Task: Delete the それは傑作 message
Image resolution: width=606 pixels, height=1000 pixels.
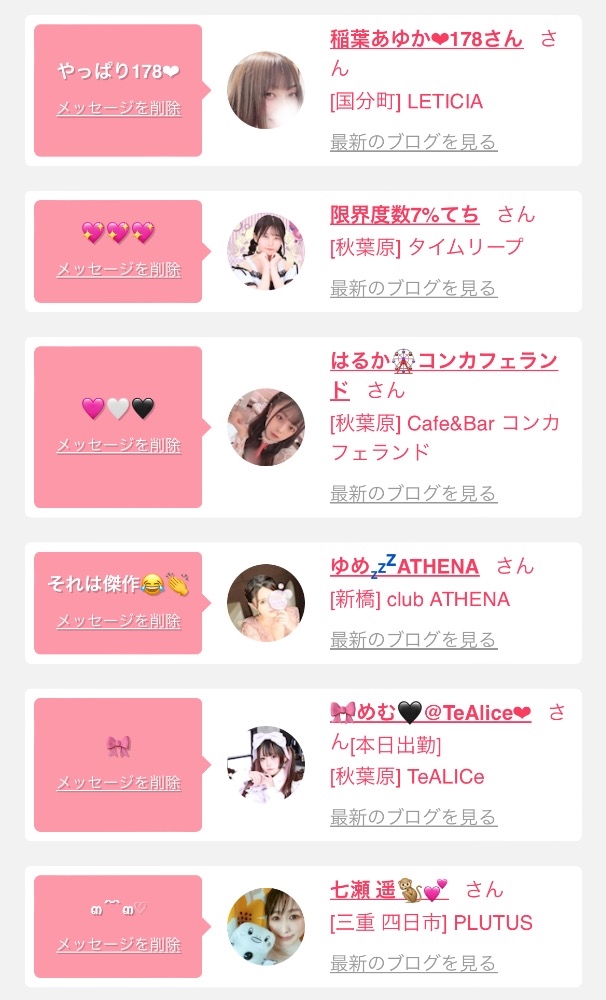Action: click(x=119, y=621)
